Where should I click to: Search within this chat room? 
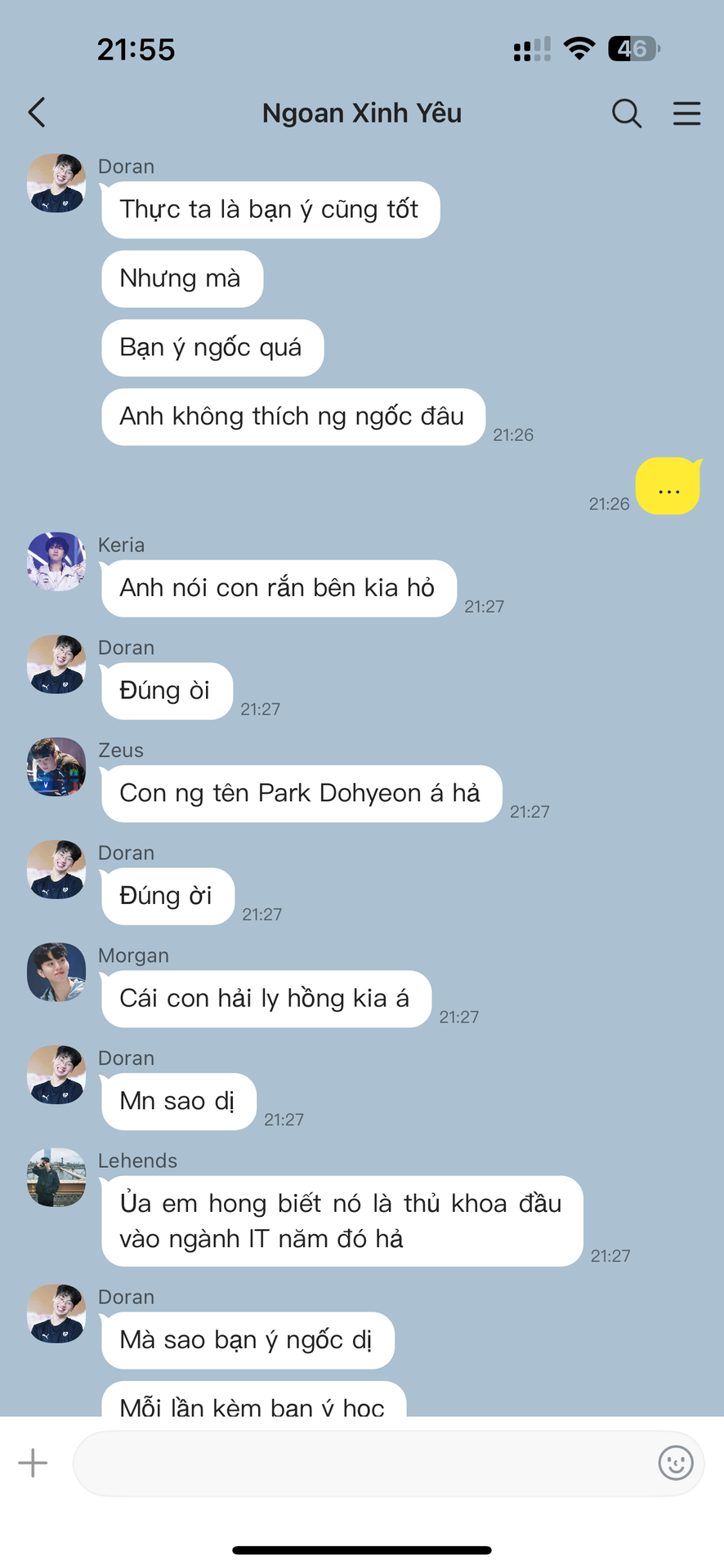[x=626, y=113]
